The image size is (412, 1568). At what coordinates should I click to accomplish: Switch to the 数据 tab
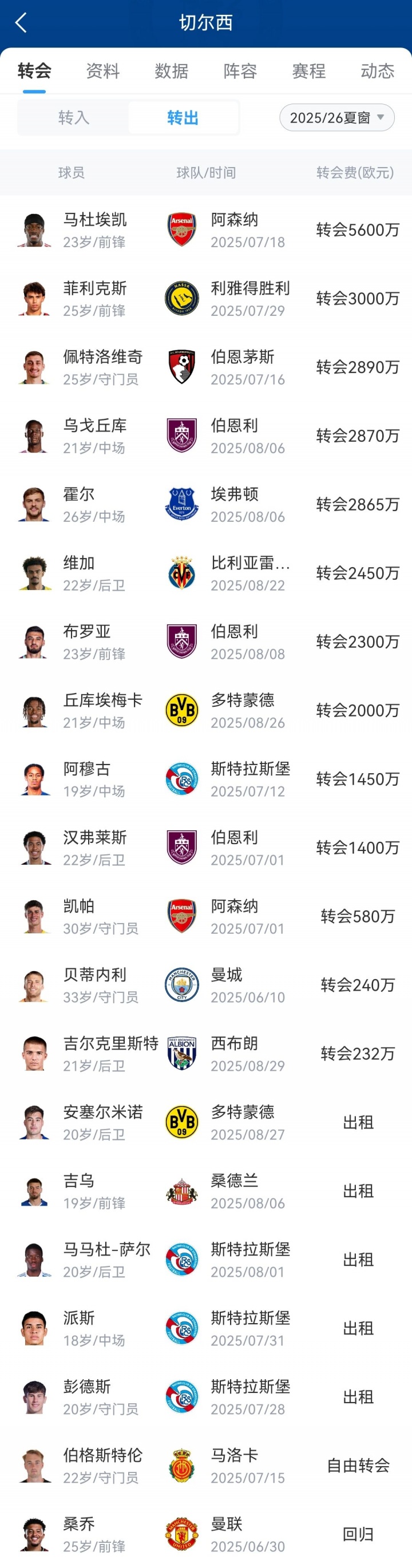coord(172,71)
